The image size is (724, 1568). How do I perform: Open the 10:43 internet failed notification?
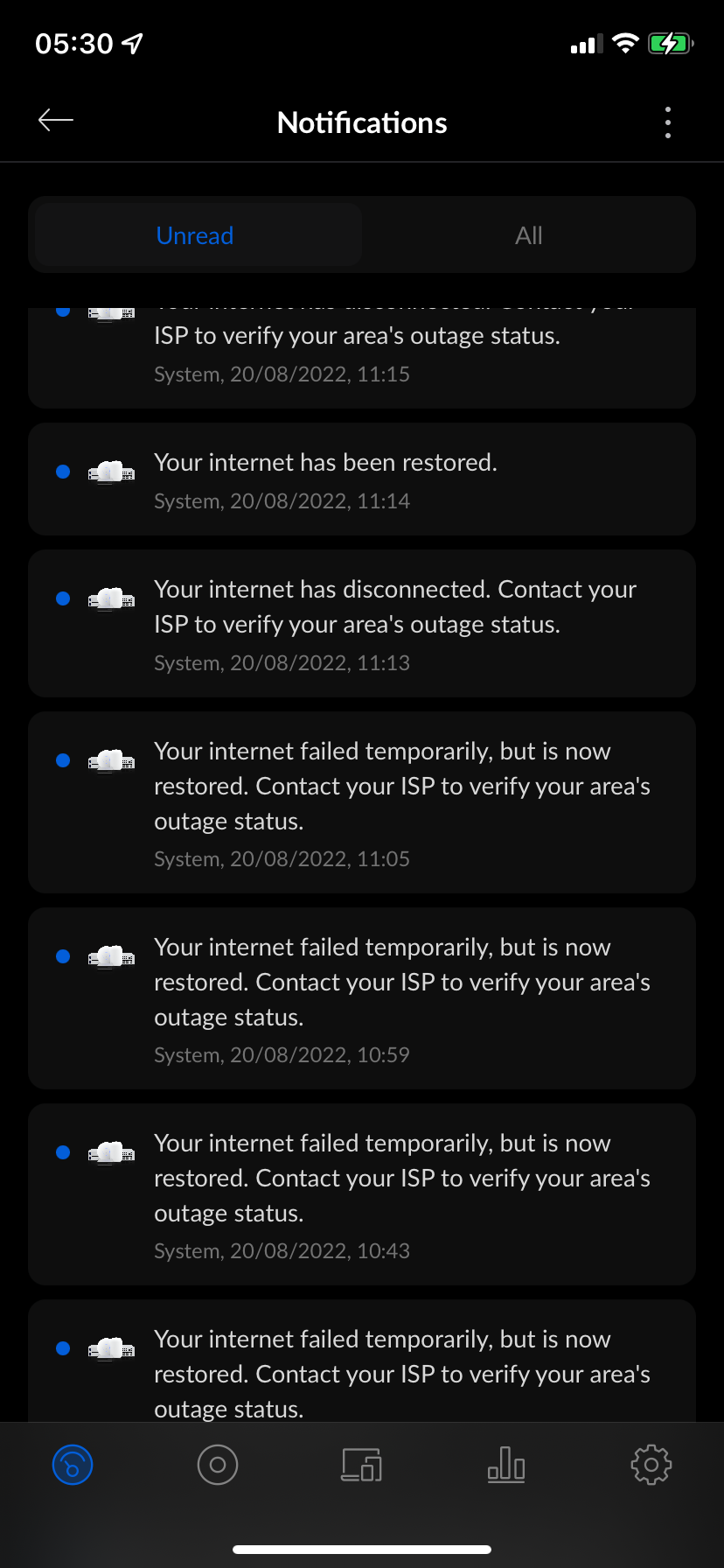362,1194
